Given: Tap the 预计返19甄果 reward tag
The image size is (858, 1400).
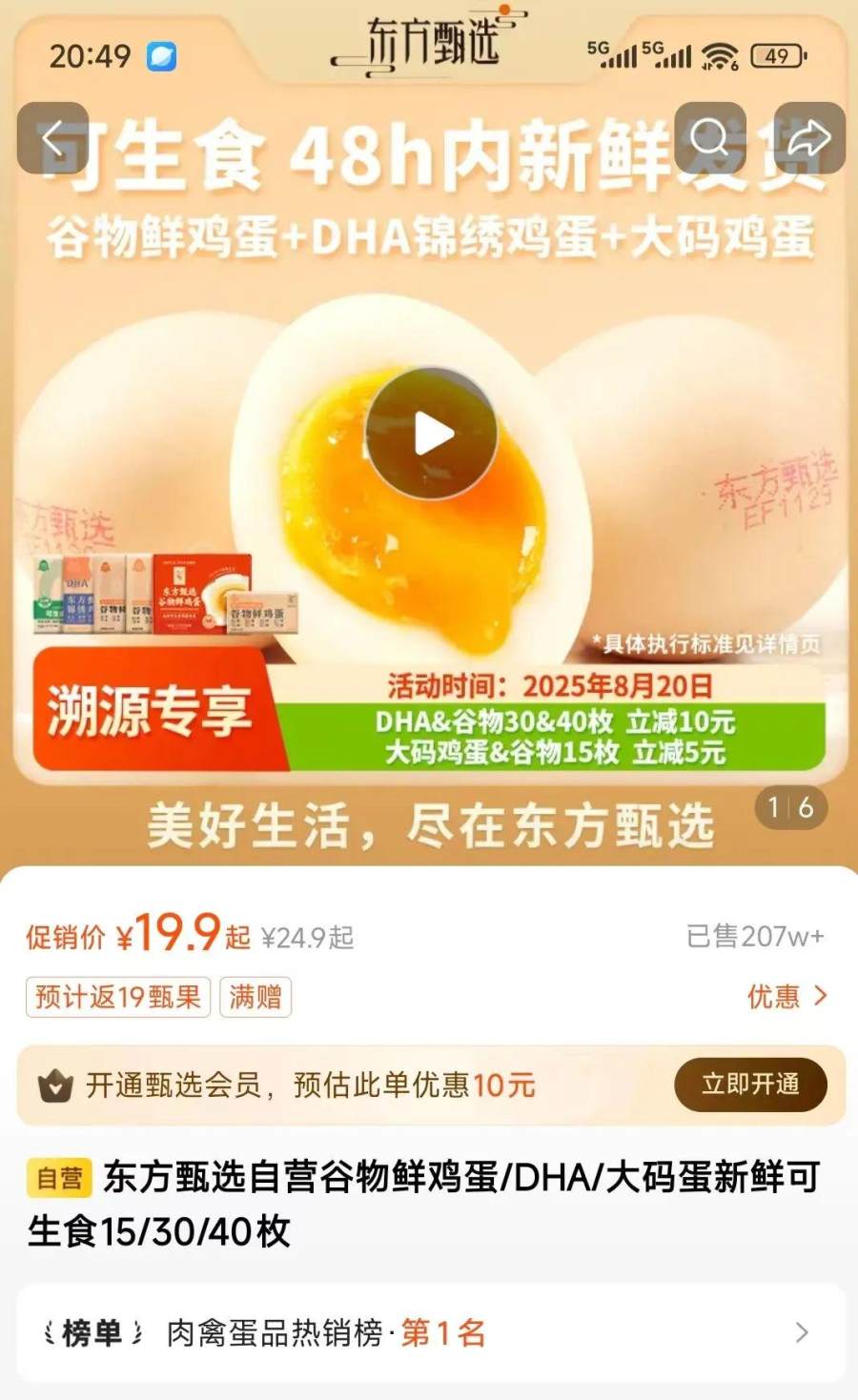Looking at the screenshot, I should (118, 997).
